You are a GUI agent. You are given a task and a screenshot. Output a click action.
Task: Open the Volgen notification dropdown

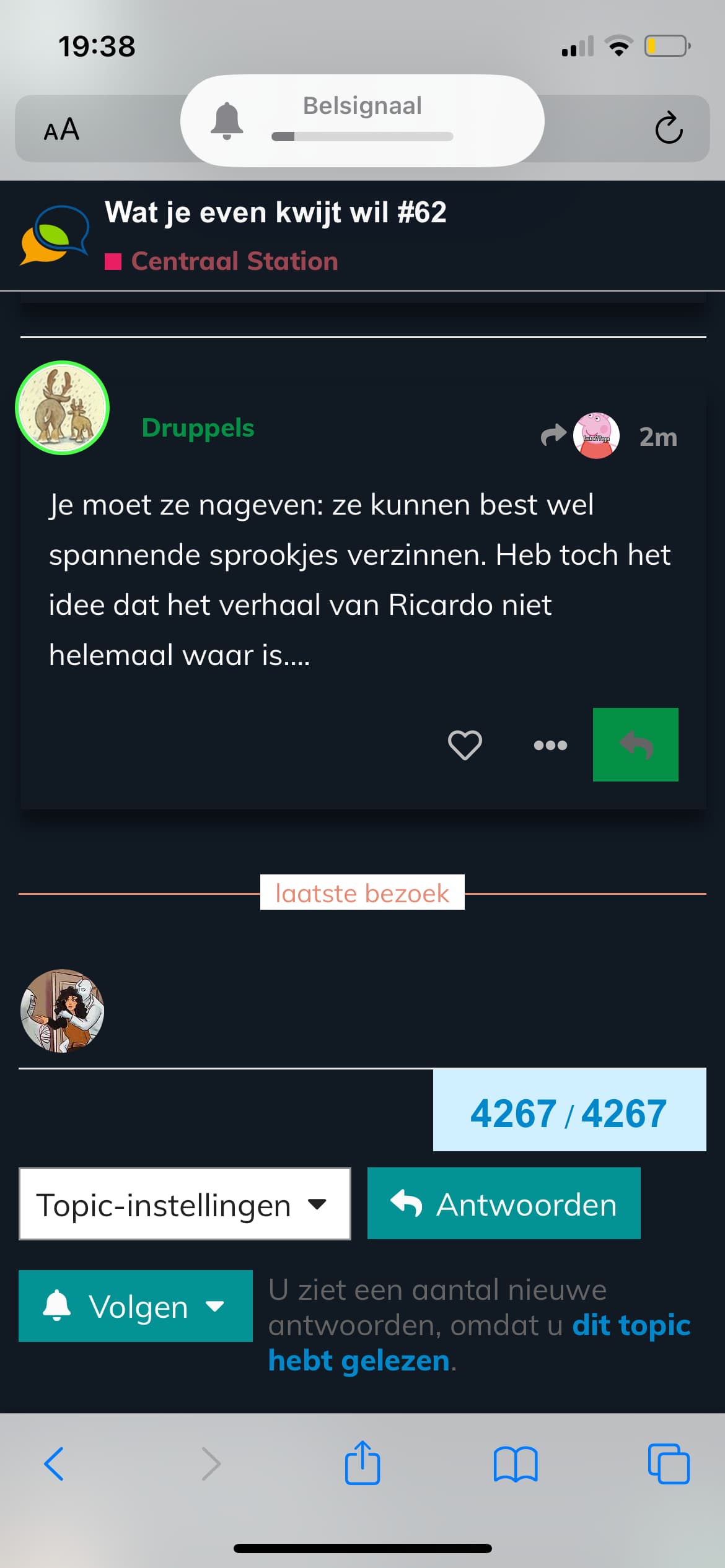click(x=135, y=1307)
